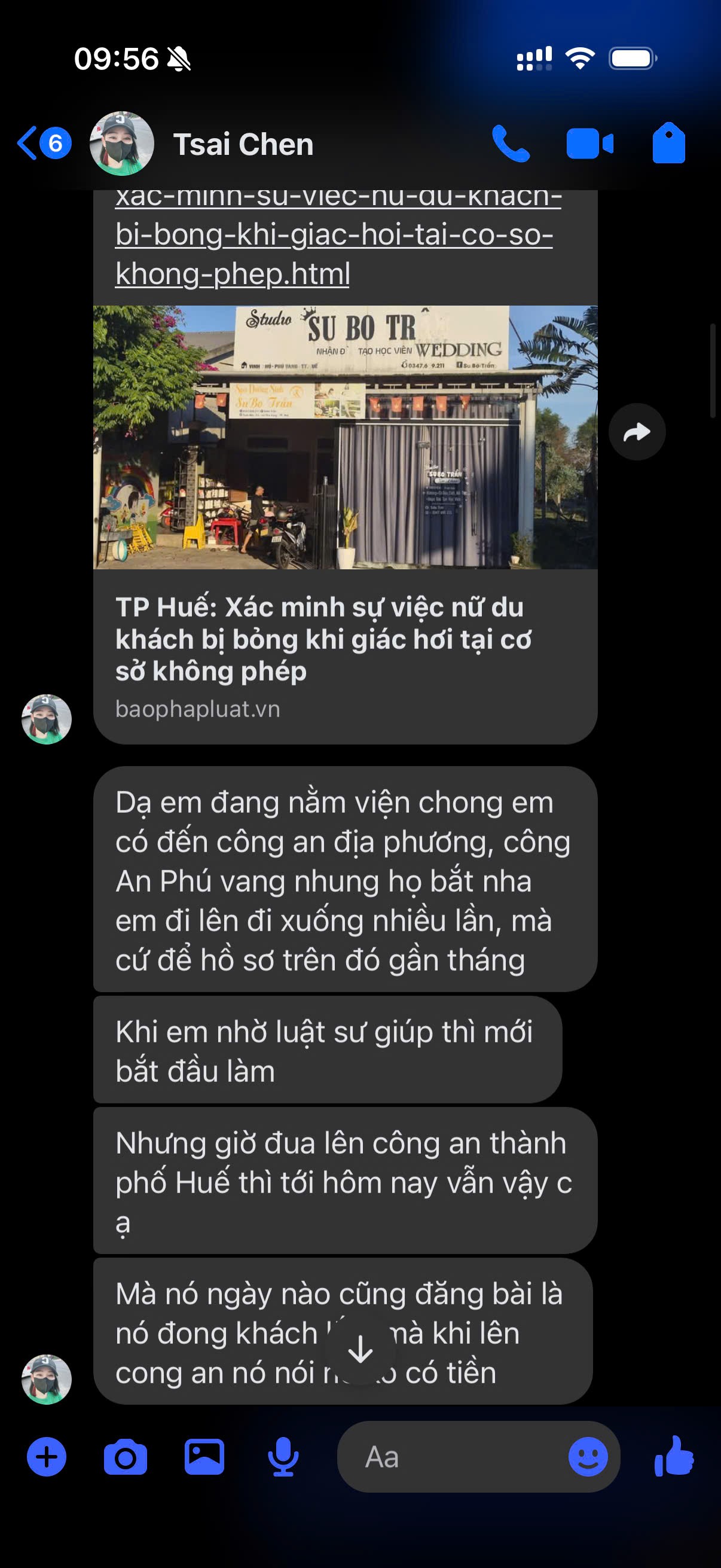Record a voice message with microphone
721x1568 pixels.
(283, 1457)
